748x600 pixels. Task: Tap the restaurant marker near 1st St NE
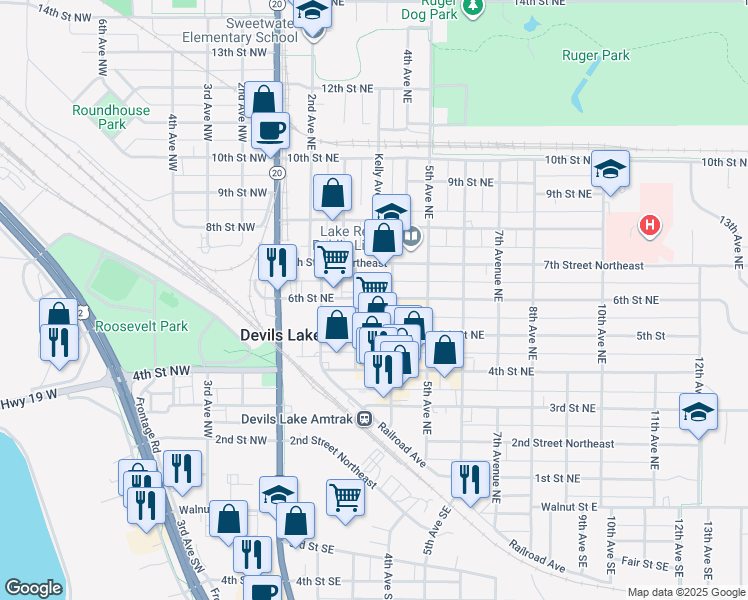[x=466, y=478]
